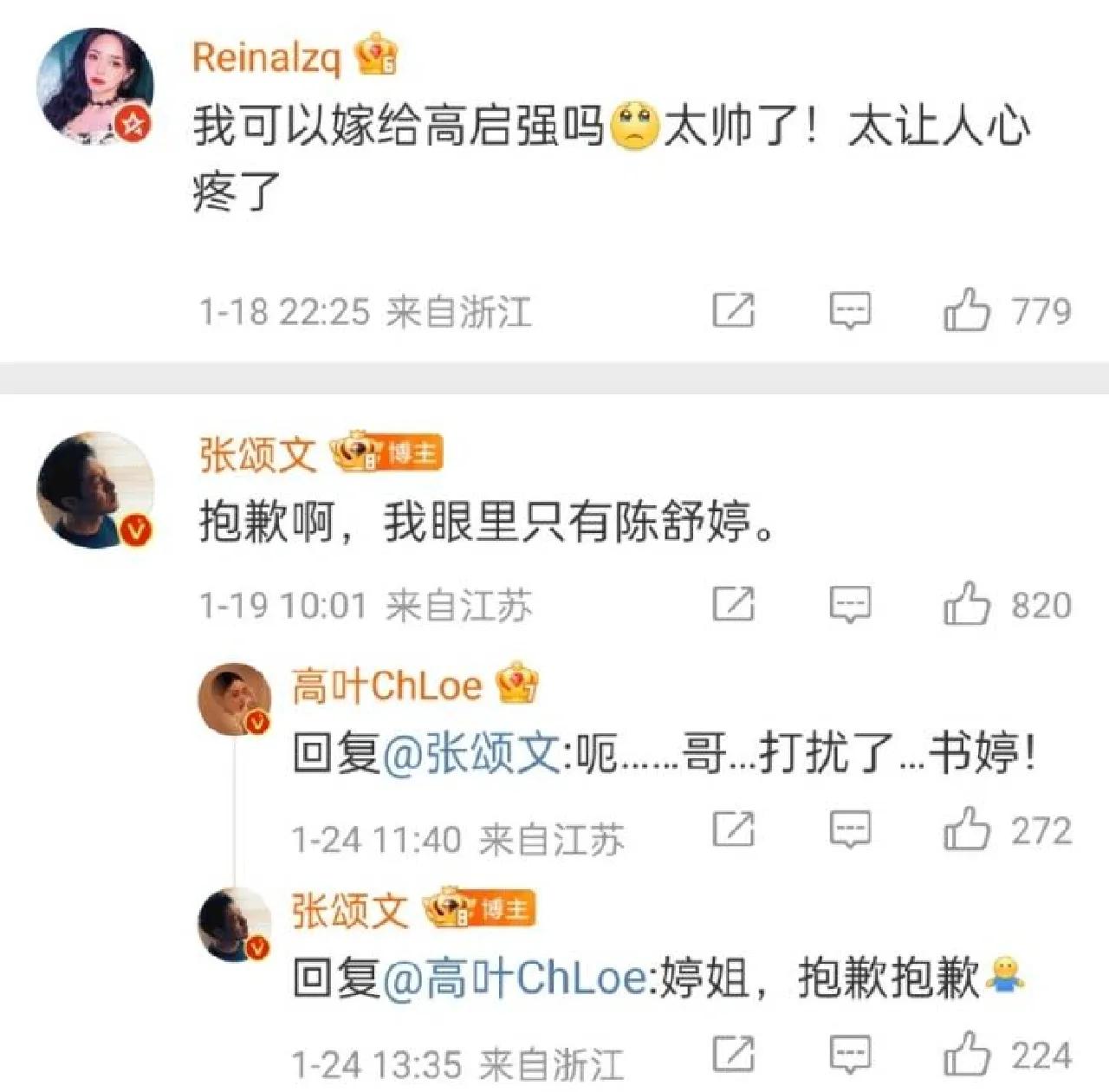Like 张颂文's reply with 224 likes
1109x1092 pixels.
click(967, 1055)
